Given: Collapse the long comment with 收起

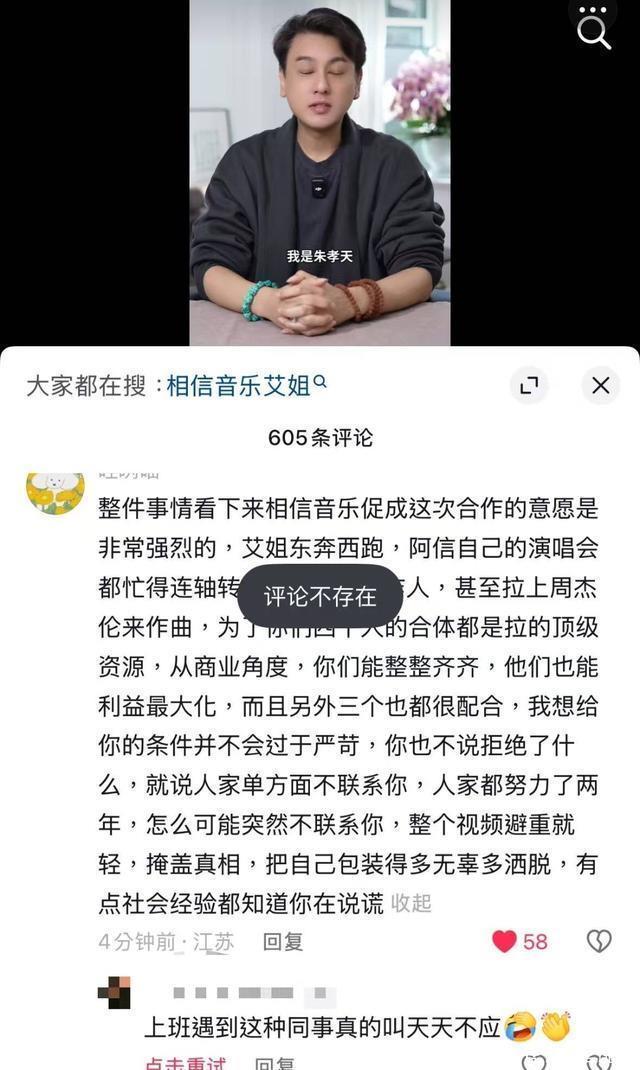Looking at the screenshot, I should tap(411, 903).
